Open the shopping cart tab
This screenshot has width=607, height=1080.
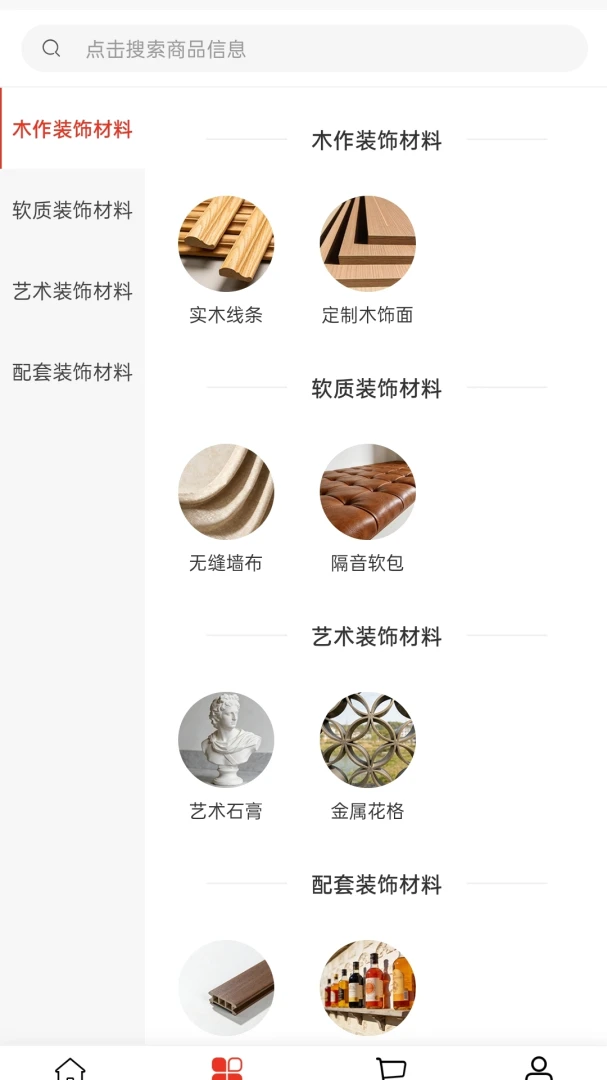pos(391,1068)
